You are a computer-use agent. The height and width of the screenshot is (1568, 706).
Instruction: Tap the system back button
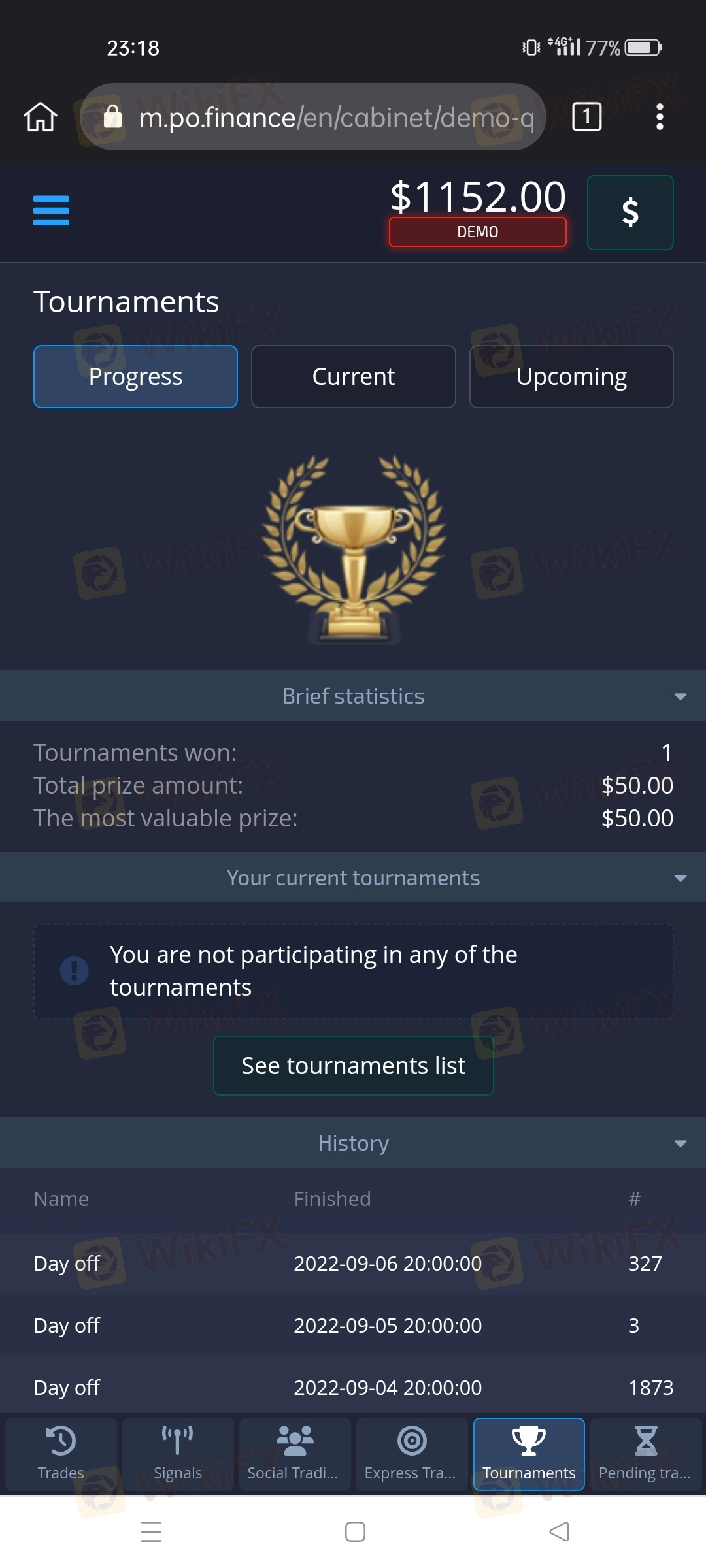[559, 1531]
